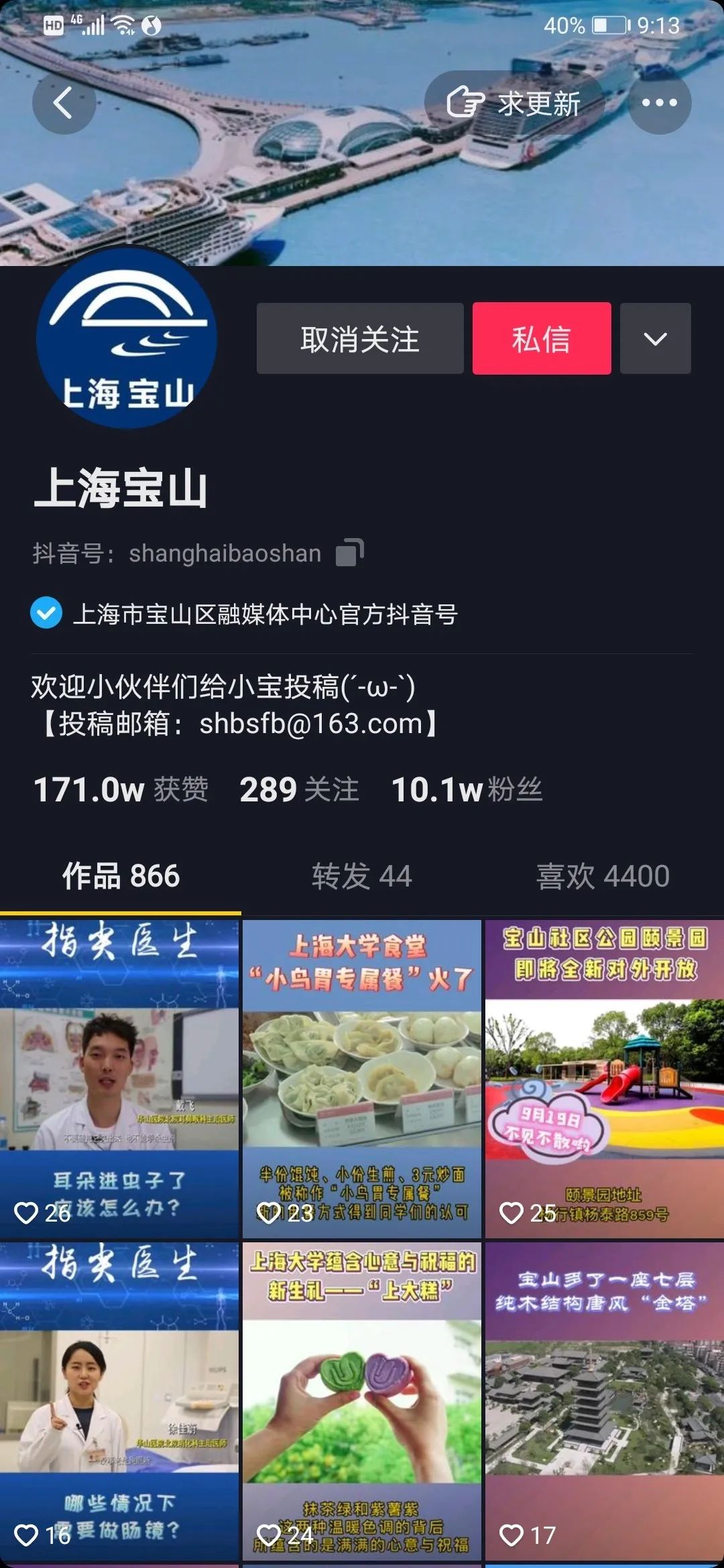Open the 上海大学食堂小鸟胃专属餐 video

(x=362, y=1079)
